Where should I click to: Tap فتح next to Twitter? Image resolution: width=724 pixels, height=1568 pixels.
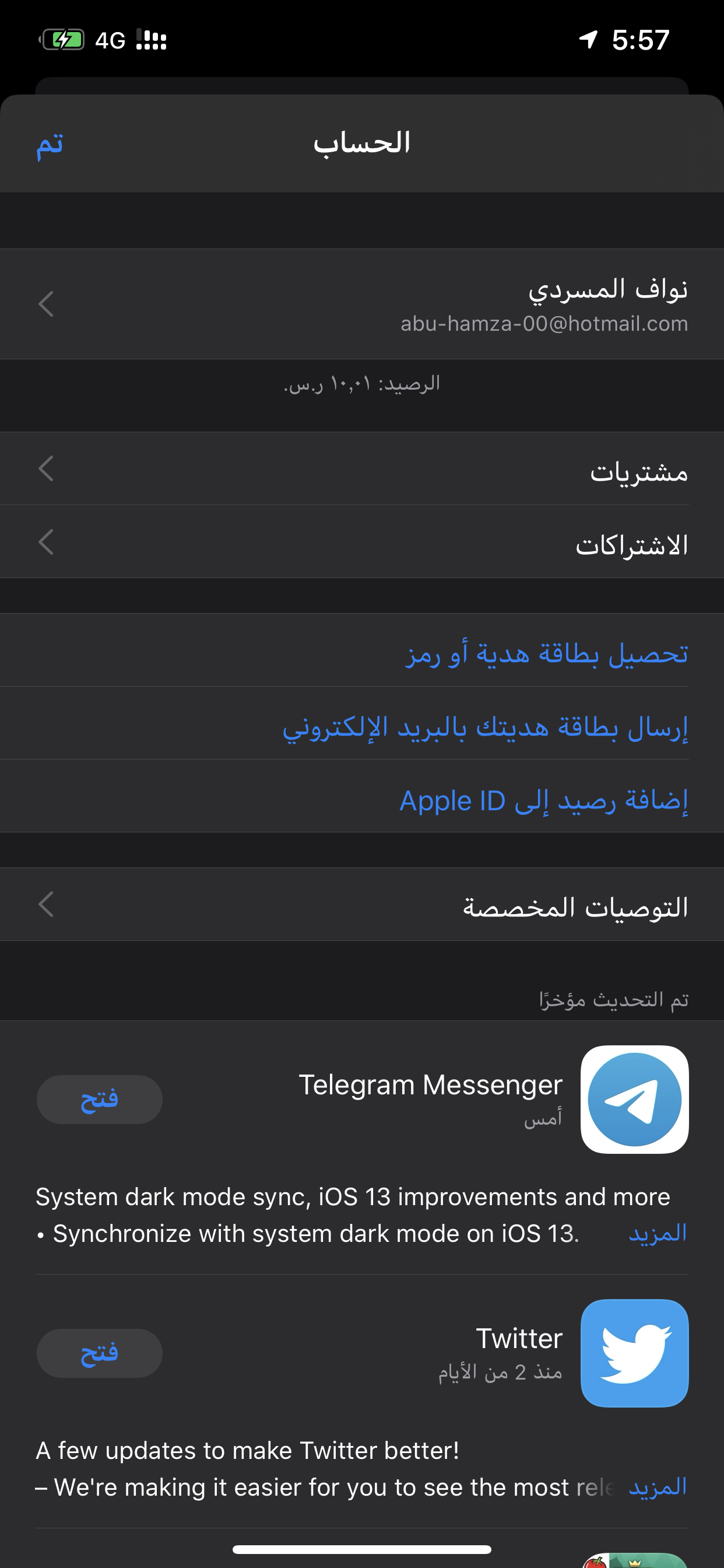pos(99,1353)
